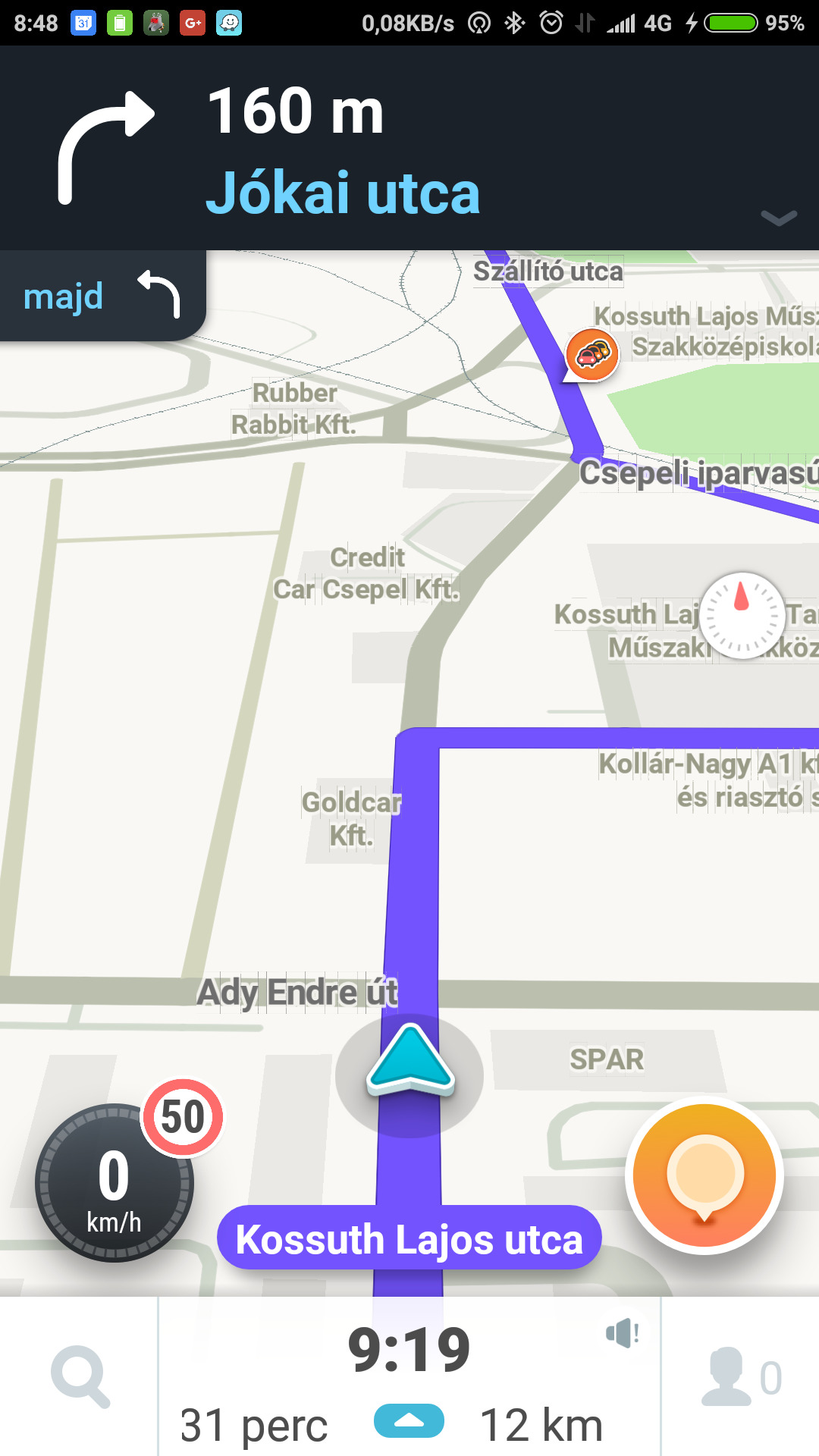Viewport: 819px width, 1456px height.
Task: Open the traffic jam report marker
Action: [591, 355]
